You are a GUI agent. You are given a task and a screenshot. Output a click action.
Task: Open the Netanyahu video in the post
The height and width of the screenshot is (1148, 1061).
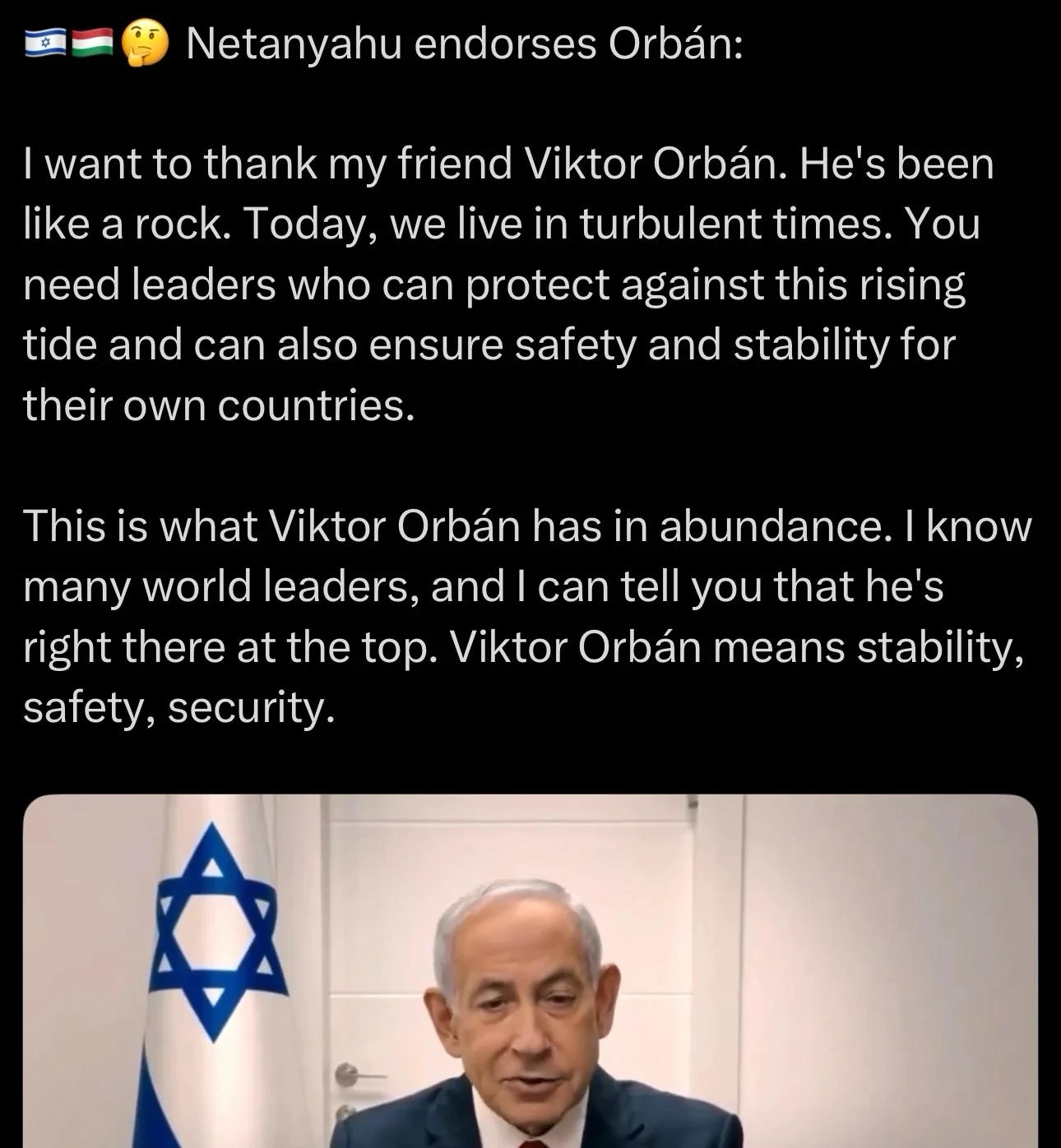530,970
